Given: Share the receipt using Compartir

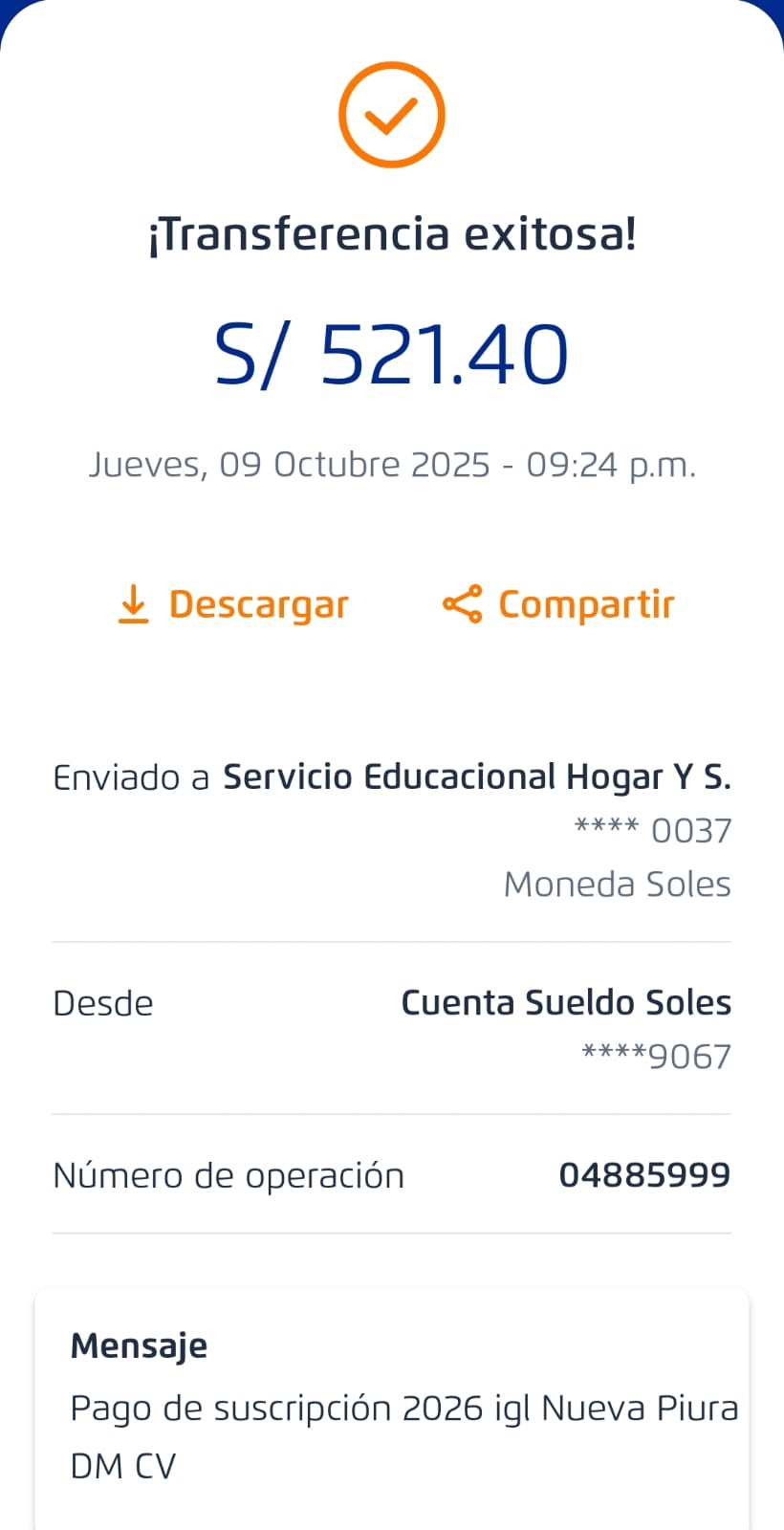Looking at the screenshot, I should click(x=559, y=604).
